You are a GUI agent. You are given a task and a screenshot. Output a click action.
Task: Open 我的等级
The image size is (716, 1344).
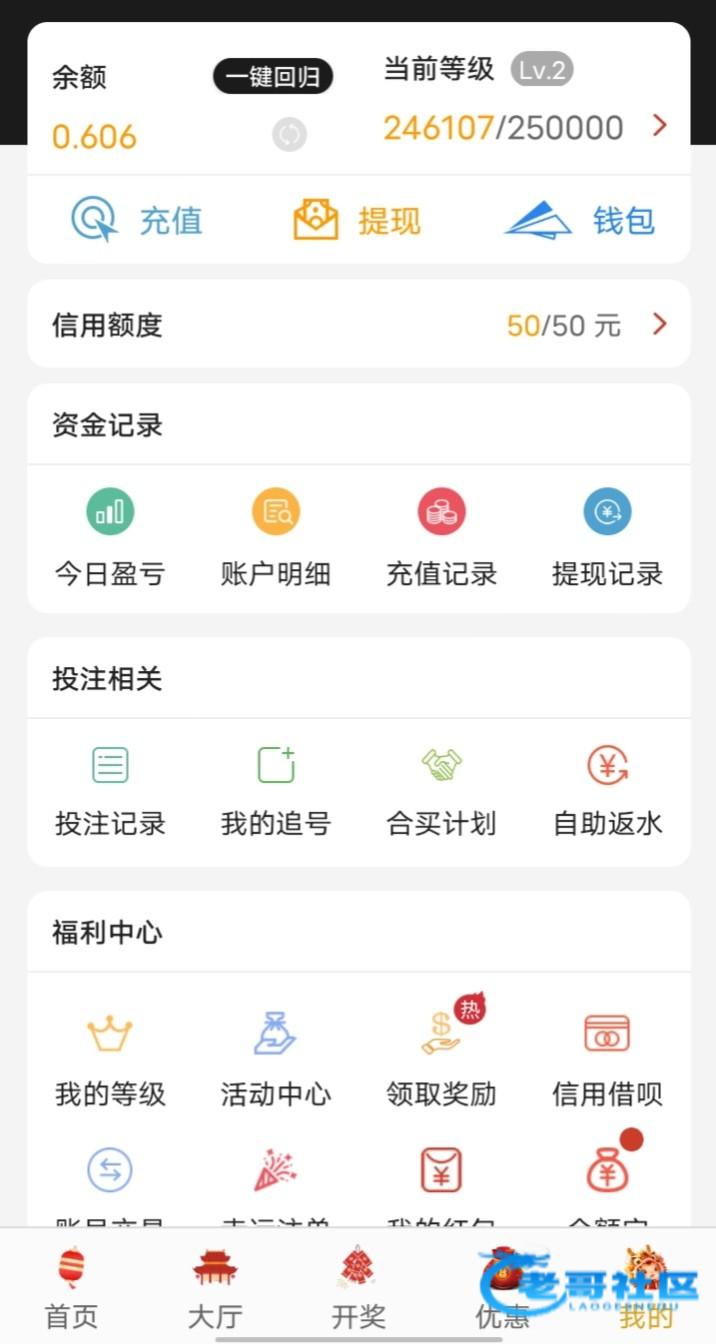pyautogui.click(x=110, y=1060)
